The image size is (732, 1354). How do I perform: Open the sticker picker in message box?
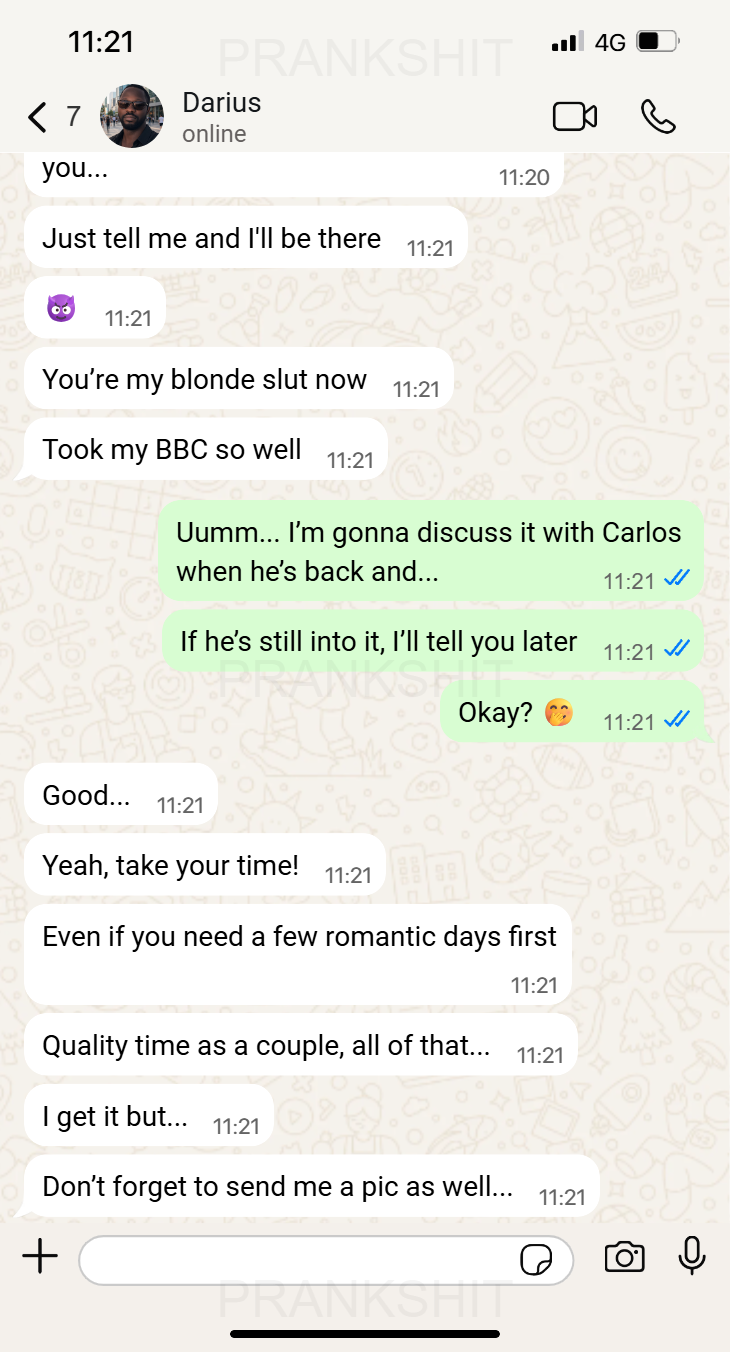tap(536, 1260)
